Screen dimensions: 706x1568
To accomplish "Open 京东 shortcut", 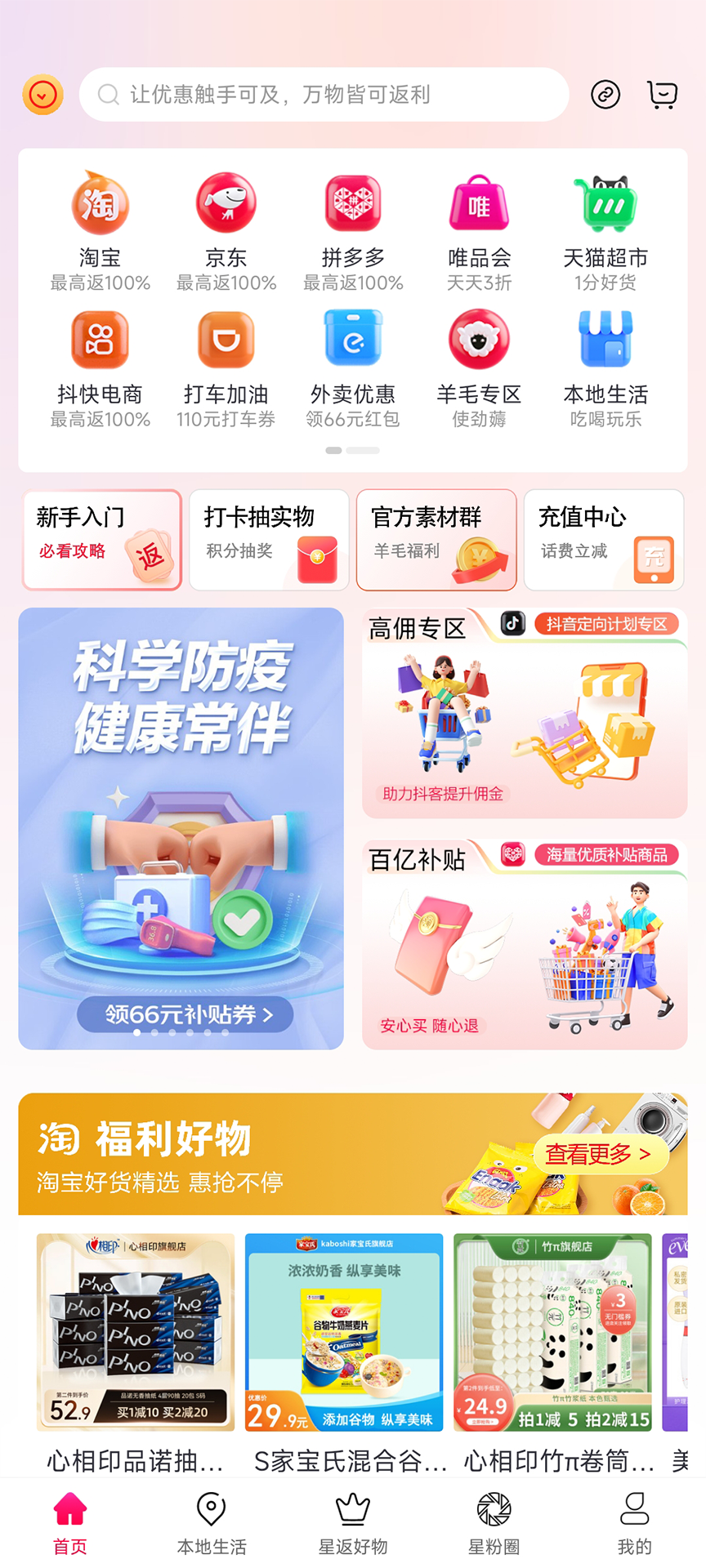I will [226, 229].
